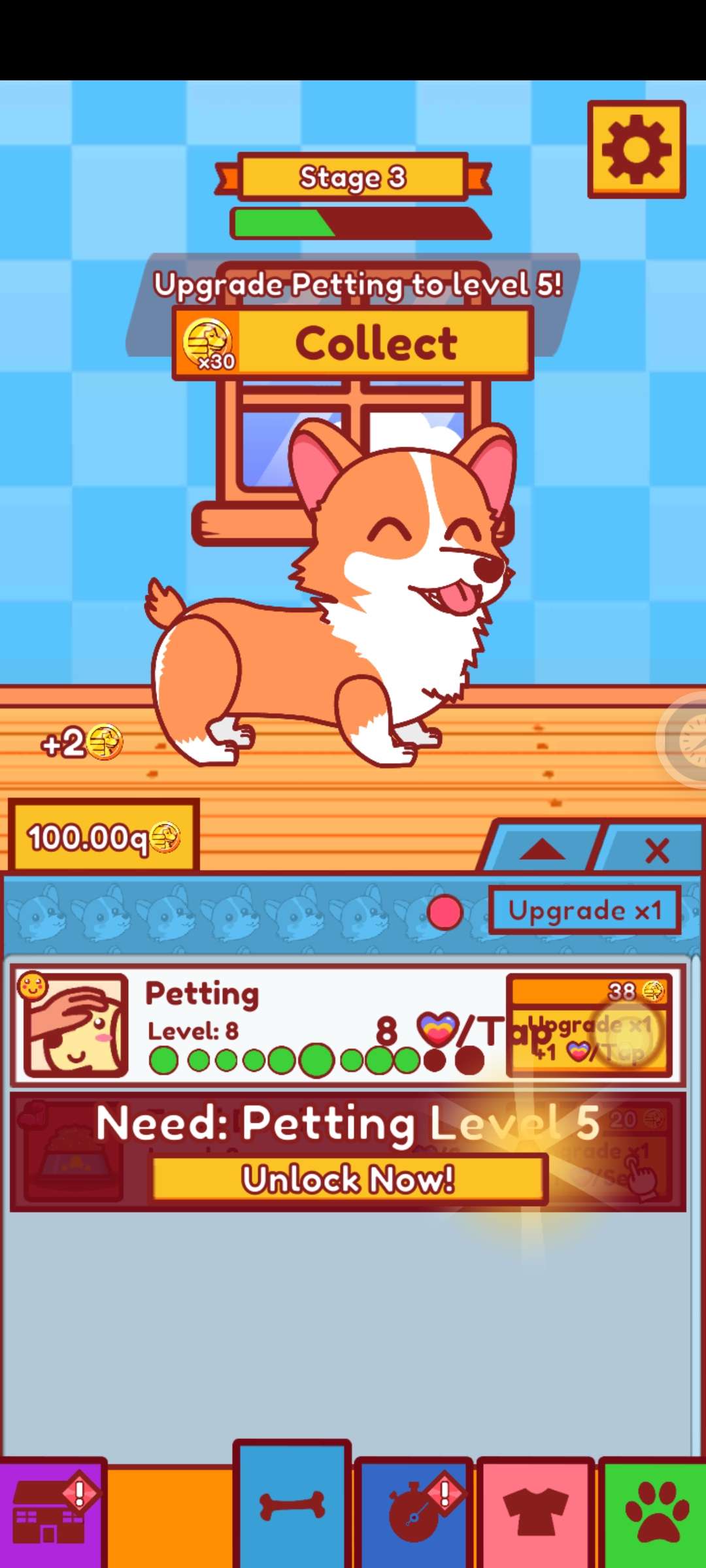
Task: Tap Unlock Now! on the locked upgrade
Action: pyautogui.click(x=349, y=1180)
